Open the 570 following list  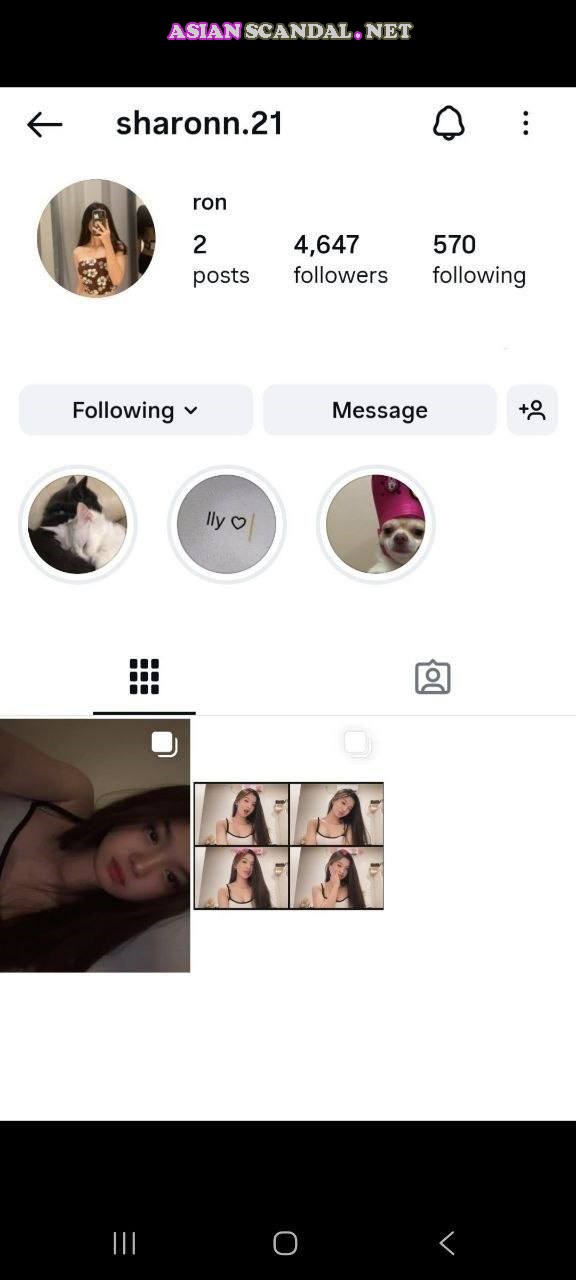pos(479,259)
